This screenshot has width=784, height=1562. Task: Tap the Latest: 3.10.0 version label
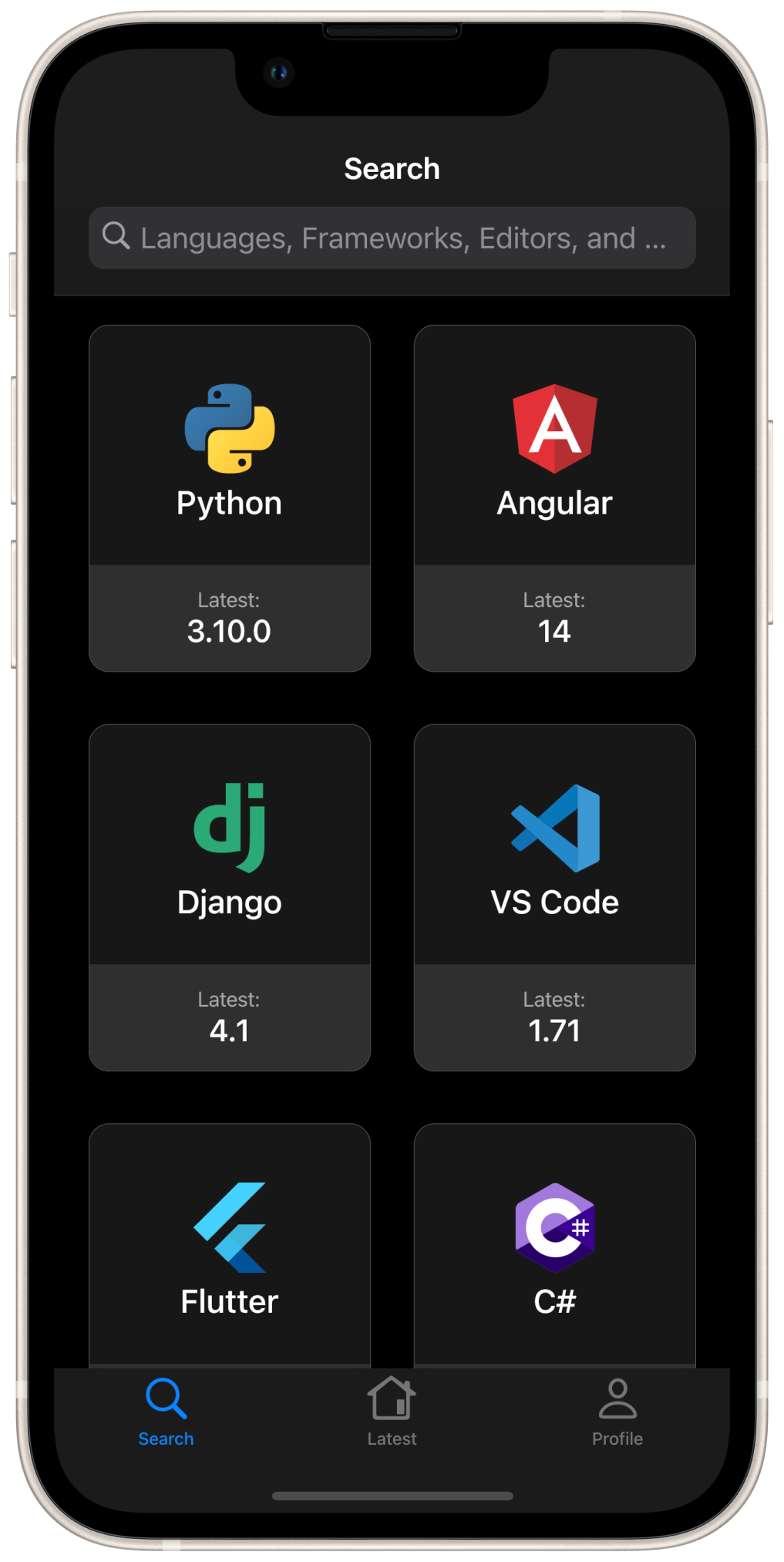pyautogui.click(x=229, y=617)
